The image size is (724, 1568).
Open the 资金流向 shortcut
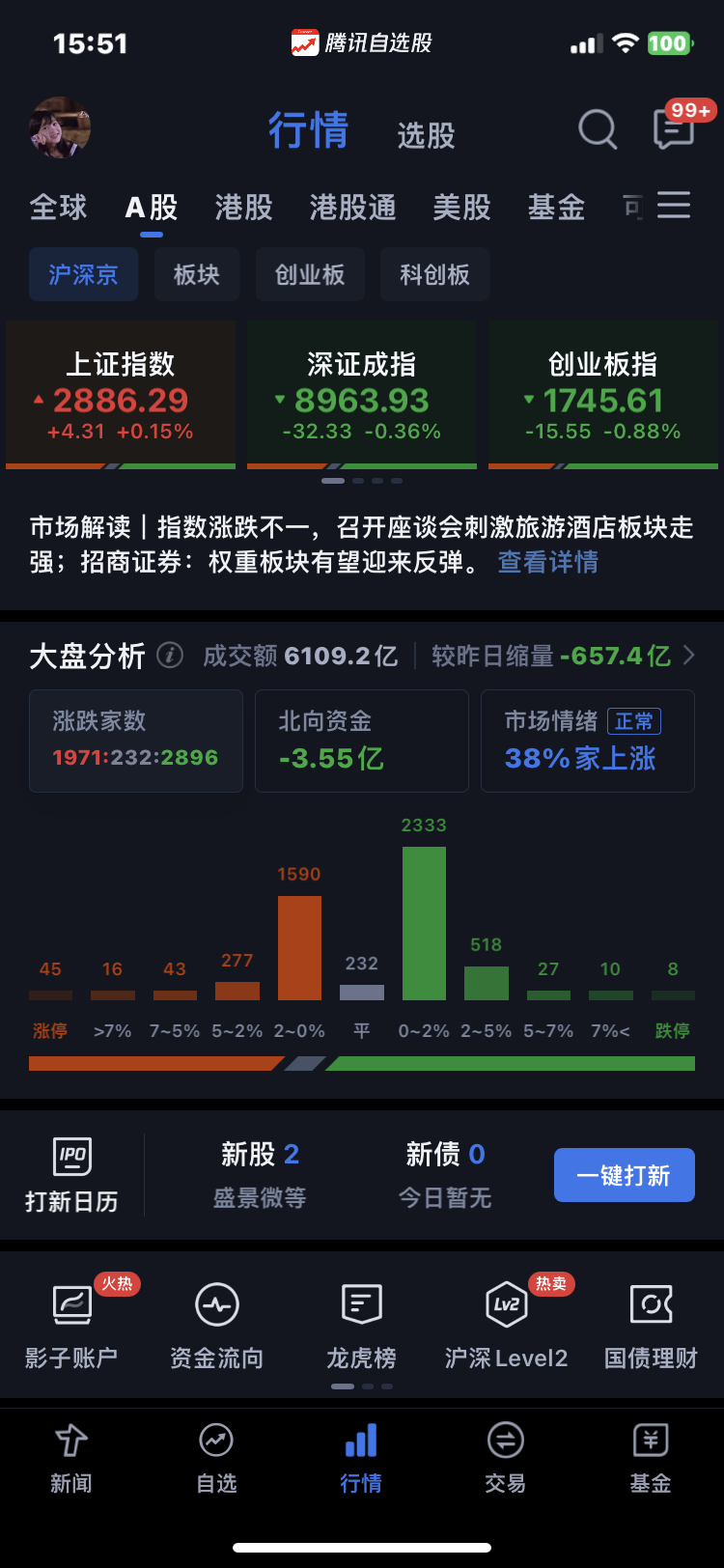point(217,1326)
